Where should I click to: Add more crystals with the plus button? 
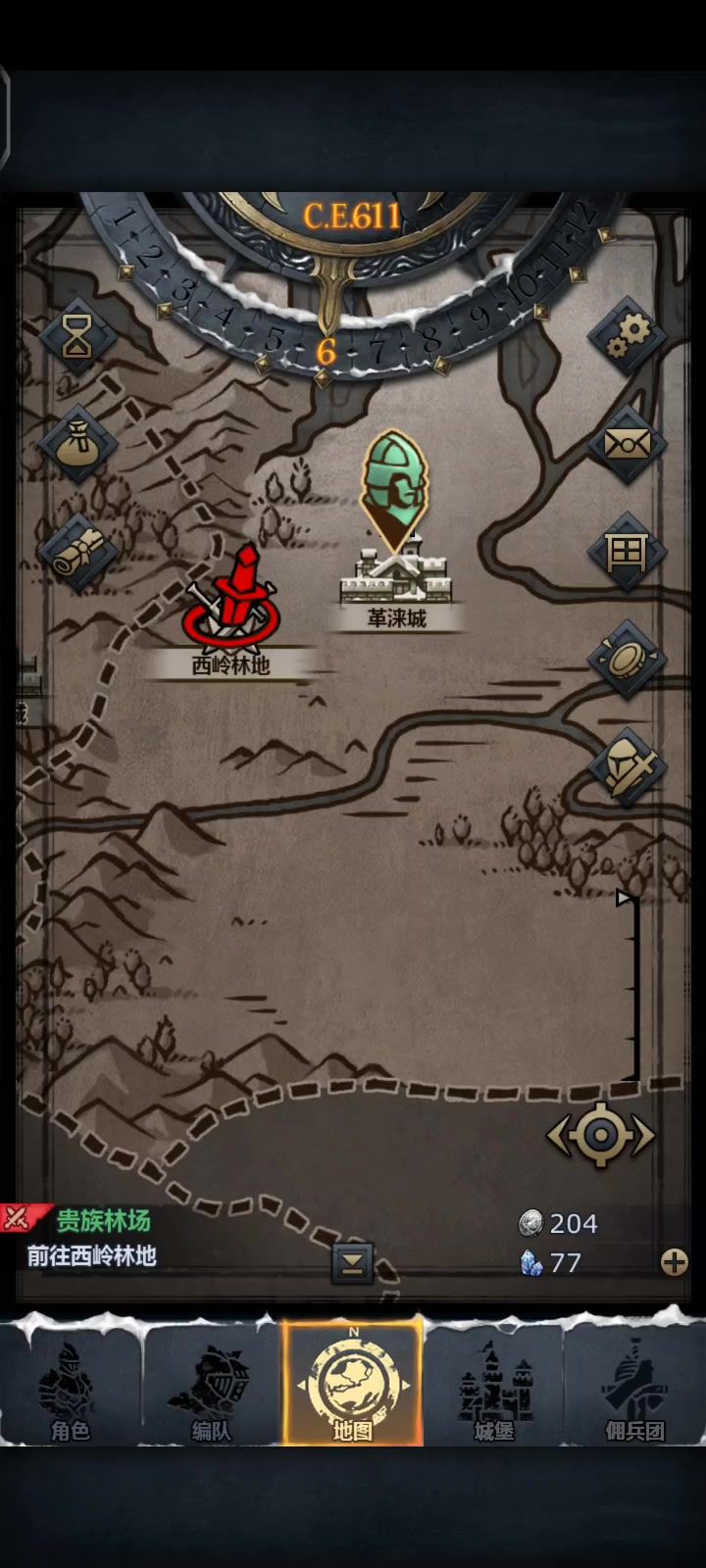pos(675,1262)
